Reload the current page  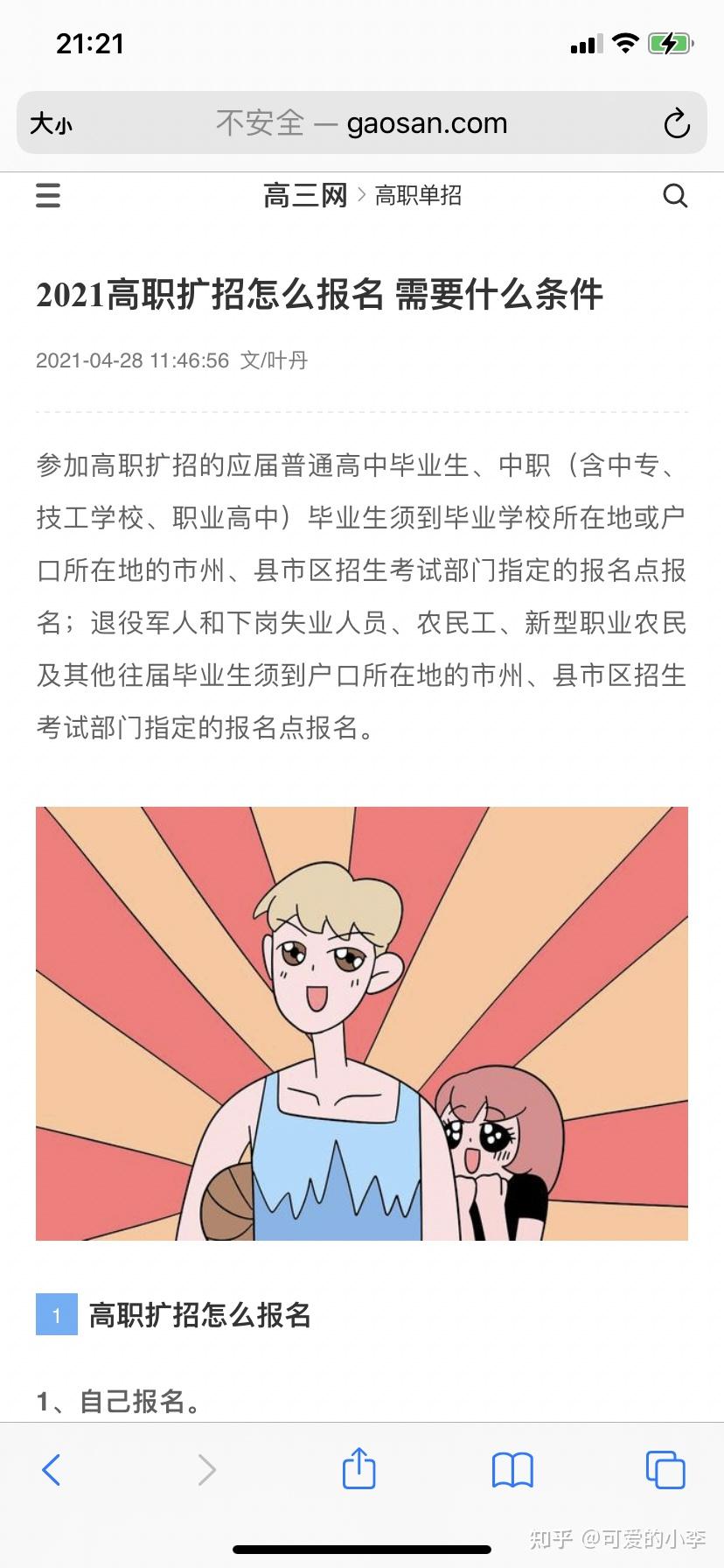click(x=677, y=123)
